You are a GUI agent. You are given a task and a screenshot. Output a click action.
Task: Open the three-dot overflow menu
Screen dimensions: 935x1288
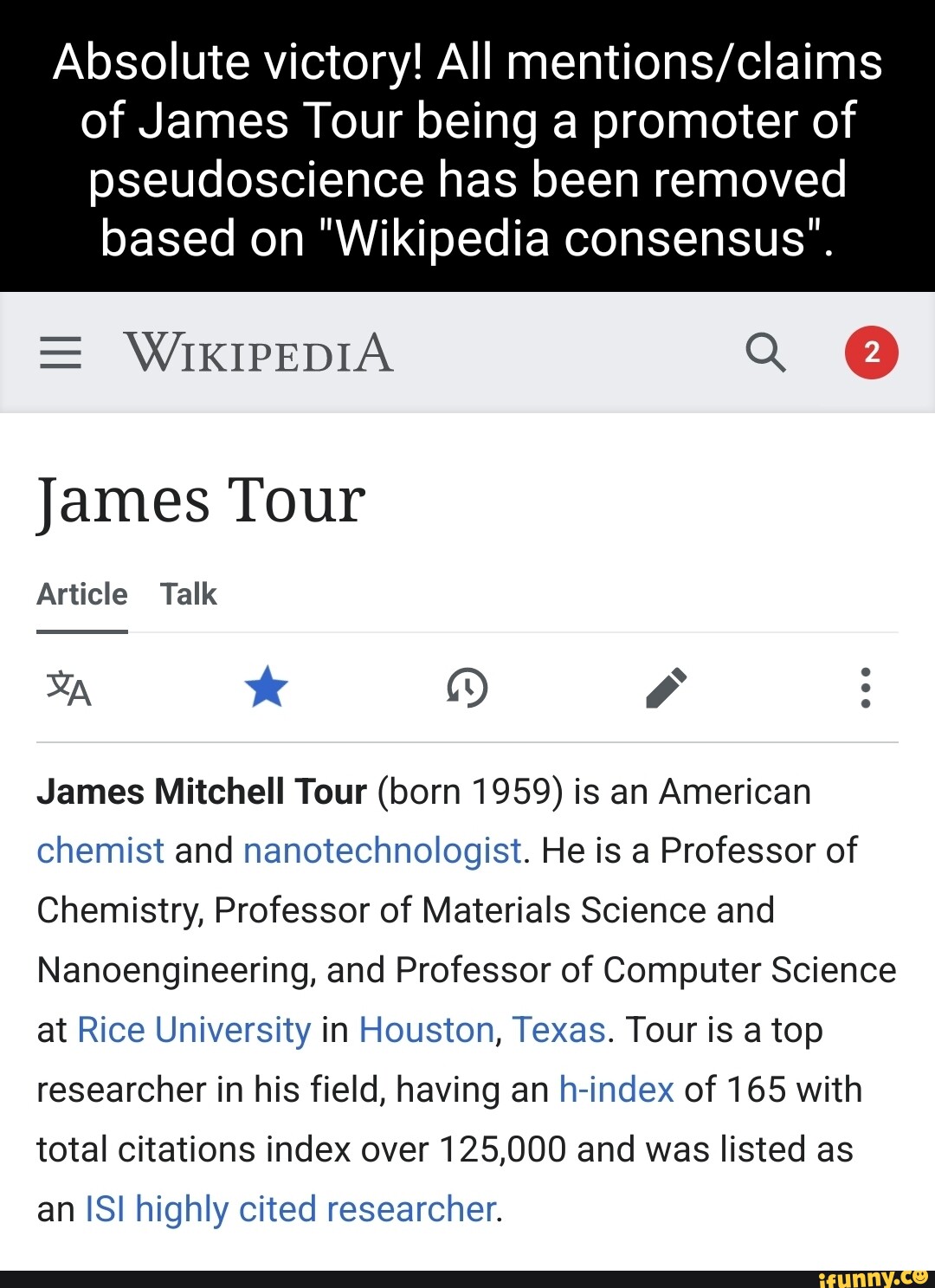865,689
